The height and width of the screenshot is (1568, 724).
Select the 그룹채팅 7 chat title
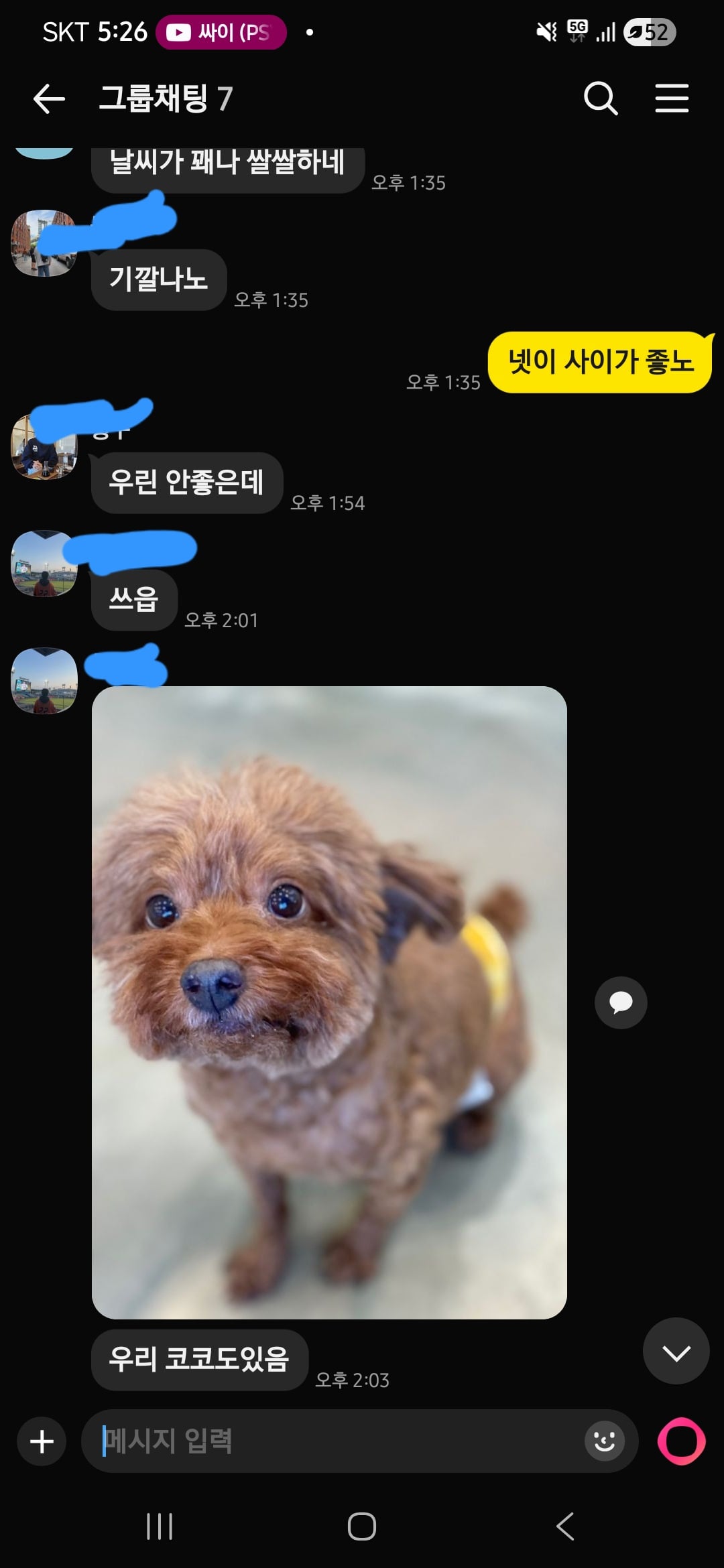pos(166,98)
